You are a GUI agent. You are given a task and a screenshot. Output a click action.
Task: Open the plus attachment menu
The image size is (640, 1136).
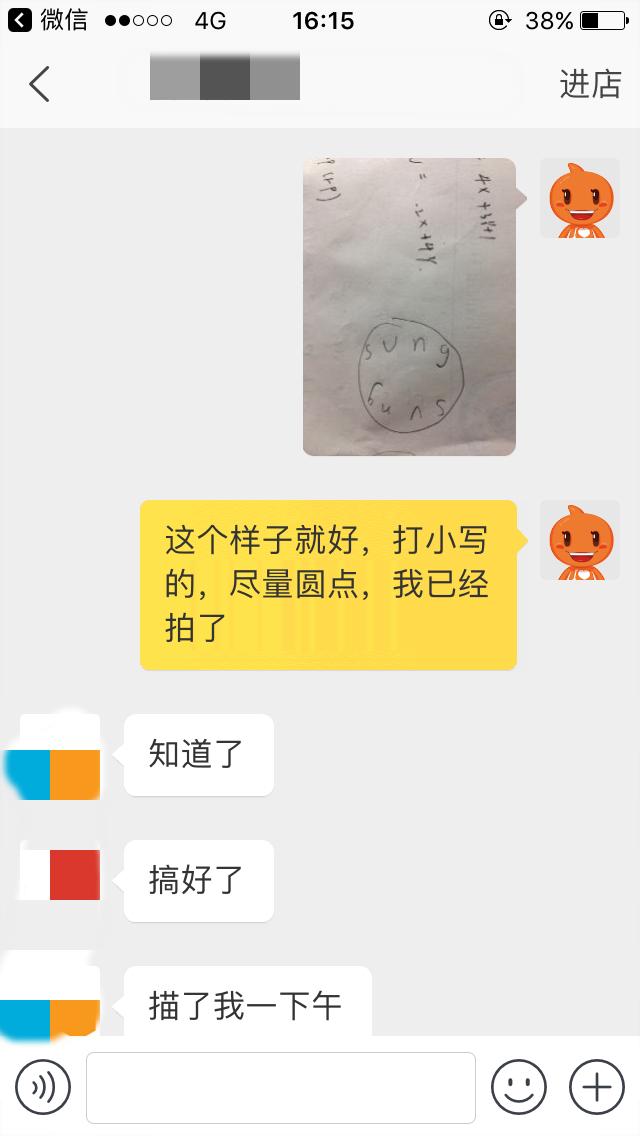[596, 1086]
